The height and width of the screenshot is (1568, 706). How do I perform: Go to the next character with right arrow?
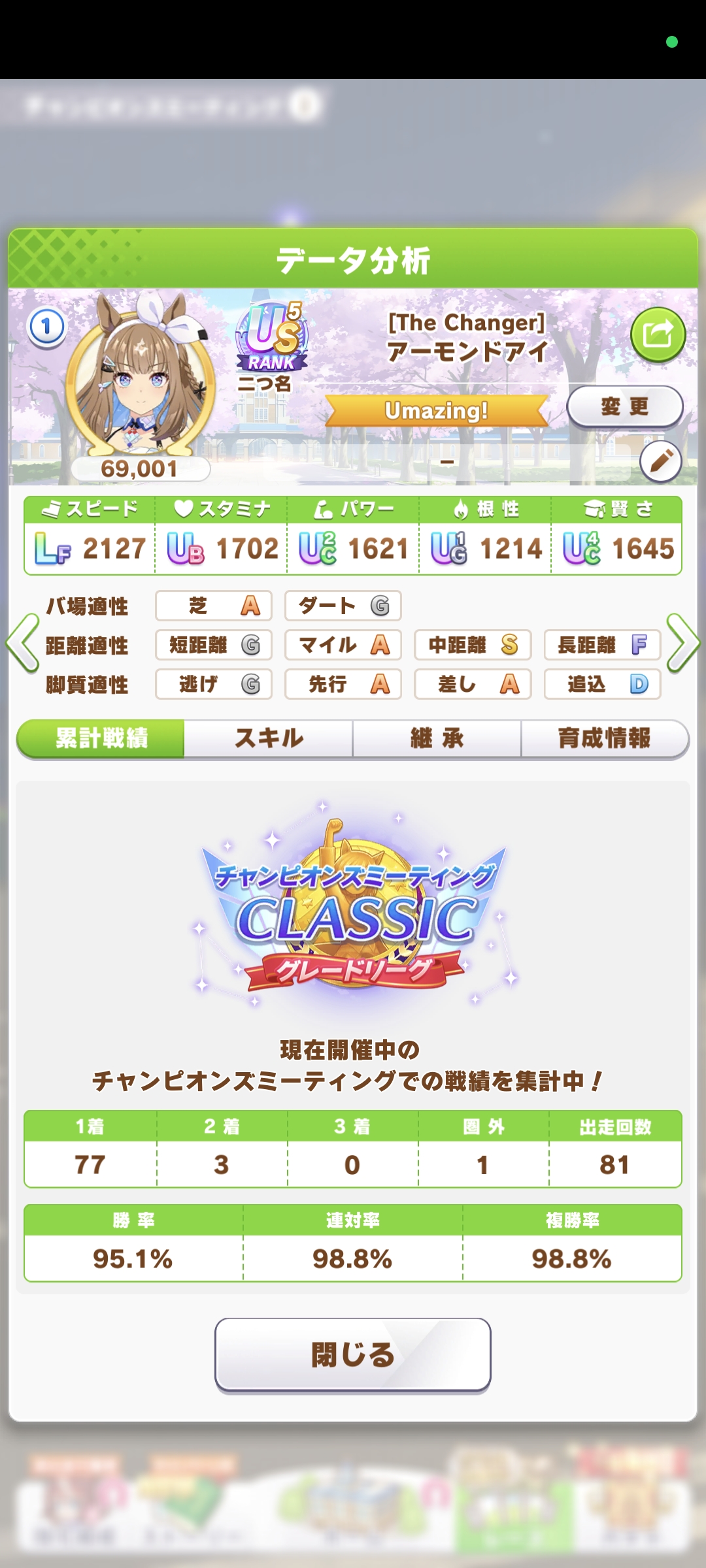683,644
